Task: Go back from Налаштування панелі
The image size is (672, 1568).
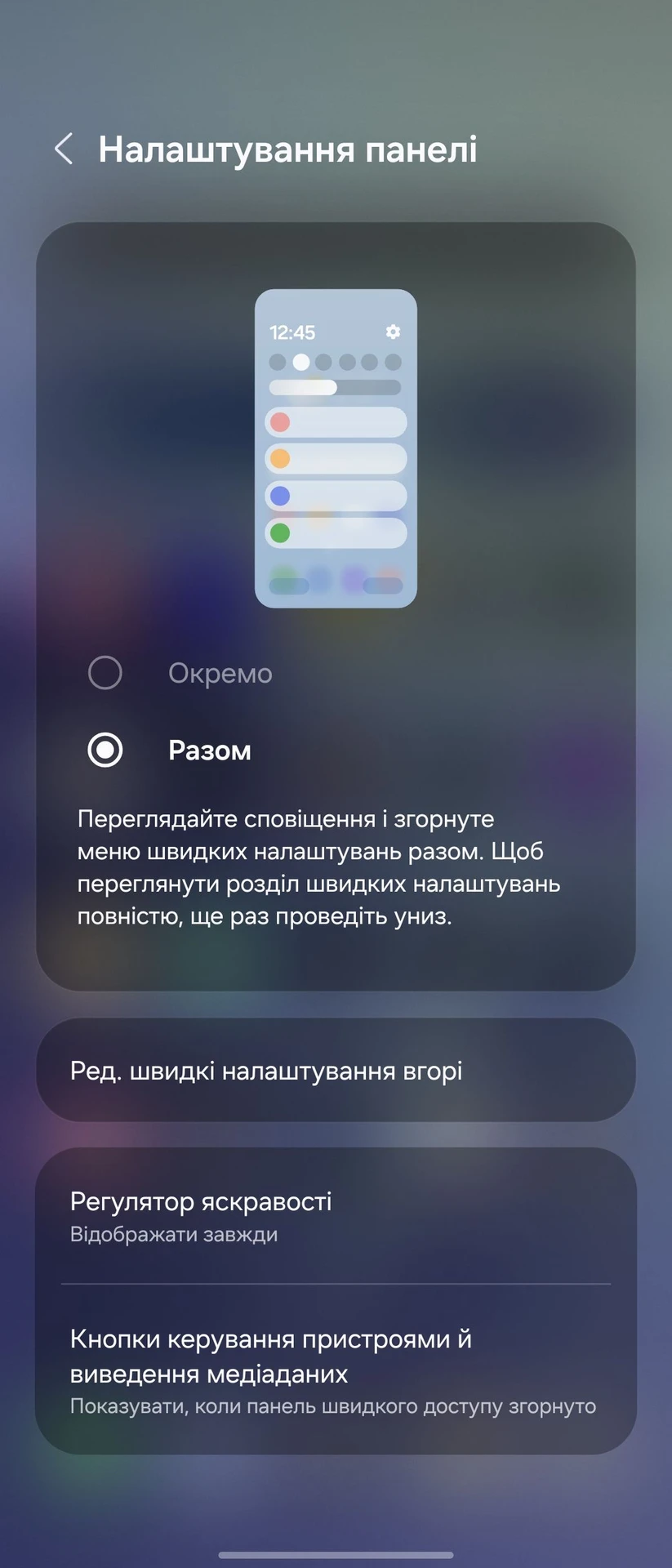Action: point(64,149)
